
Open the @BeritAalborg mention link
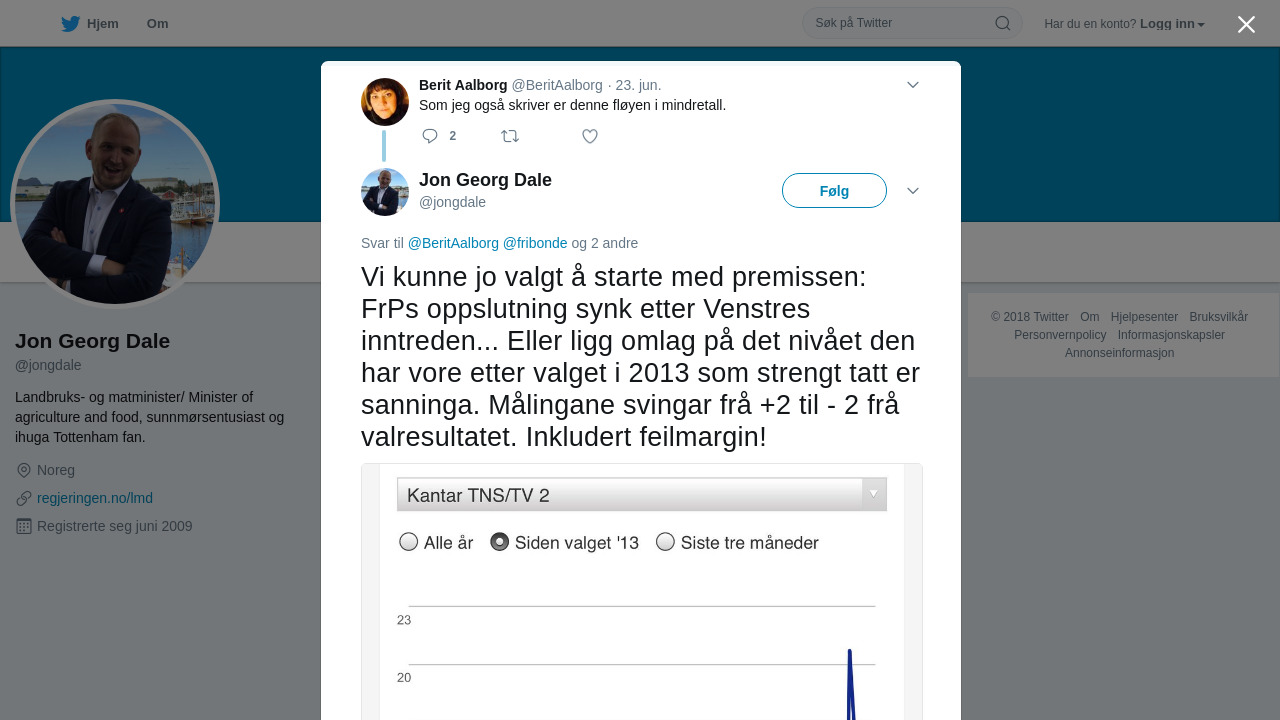coord(453,243)
